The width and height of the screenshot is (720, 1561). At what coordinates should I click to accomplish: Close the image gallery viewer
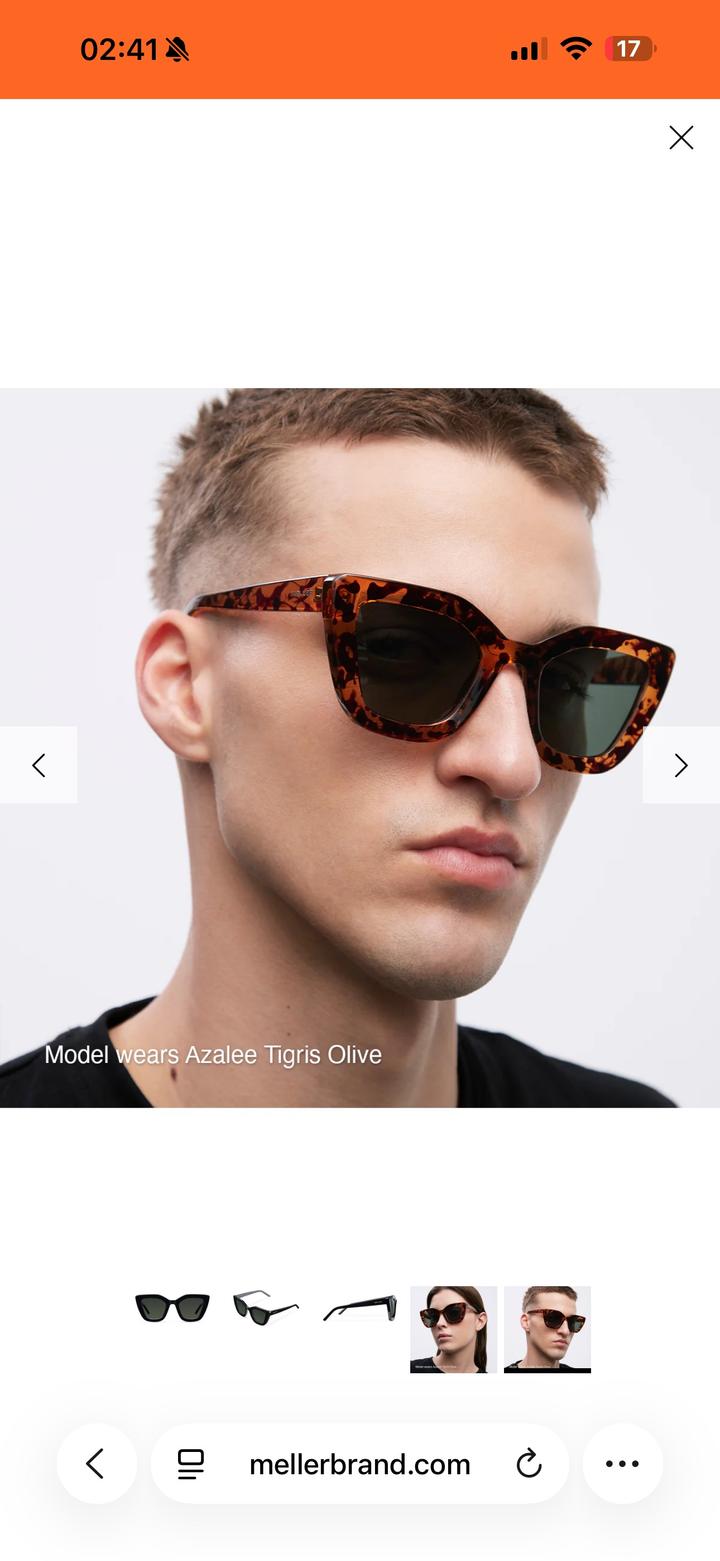click(x=681, y=138)
